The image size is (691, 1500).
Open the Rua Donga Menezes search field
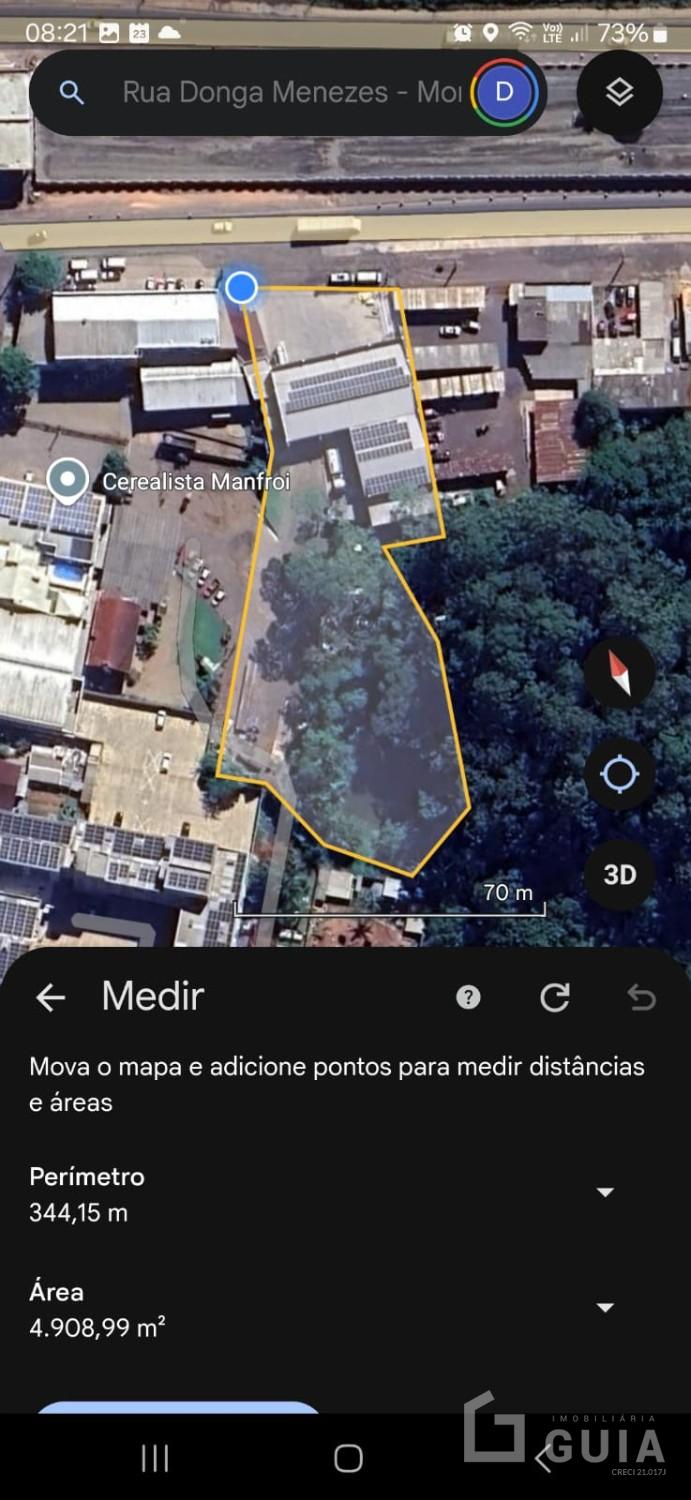pos(290,93)
